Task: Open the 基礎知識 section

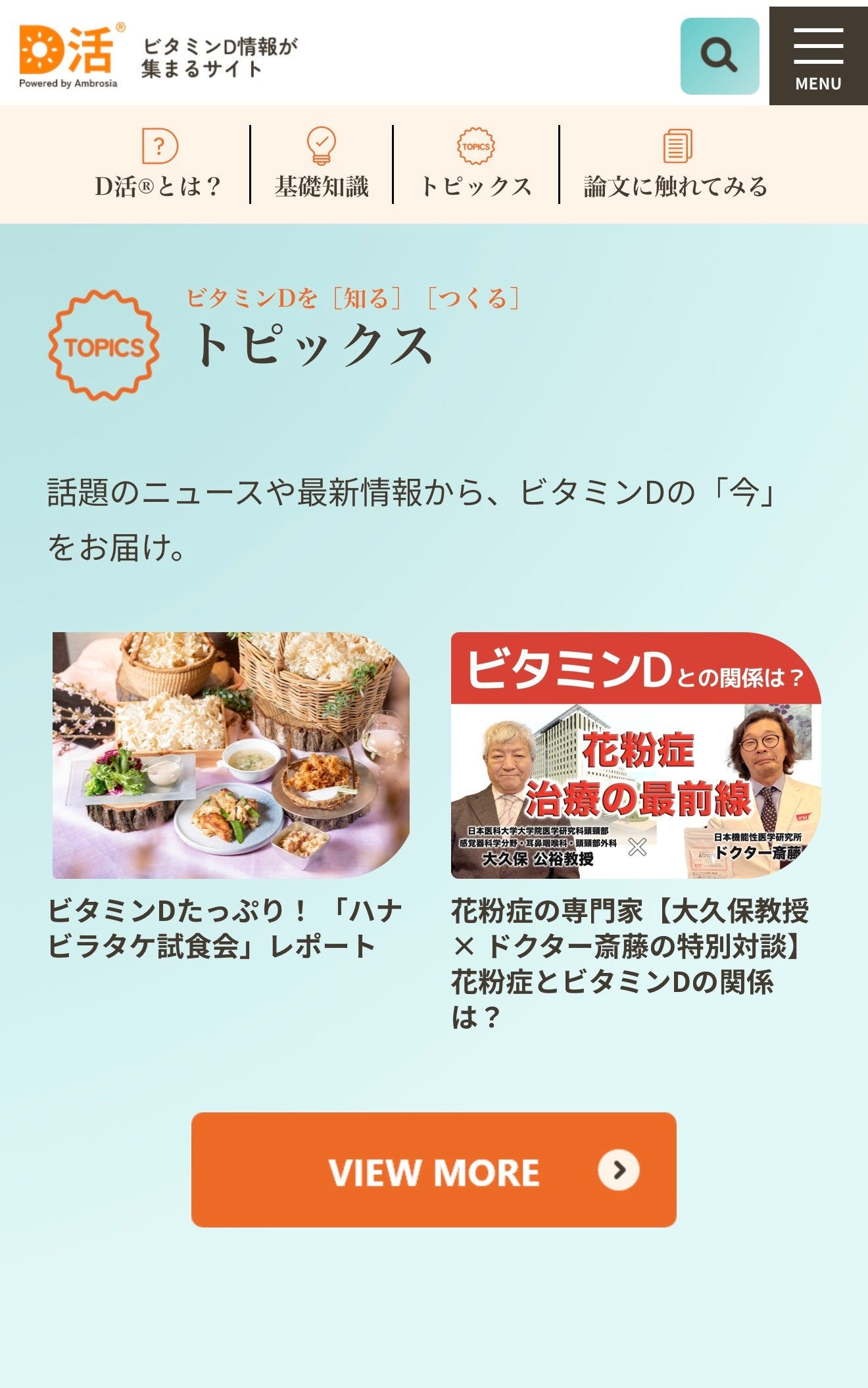Action: [x=322, y=164]
